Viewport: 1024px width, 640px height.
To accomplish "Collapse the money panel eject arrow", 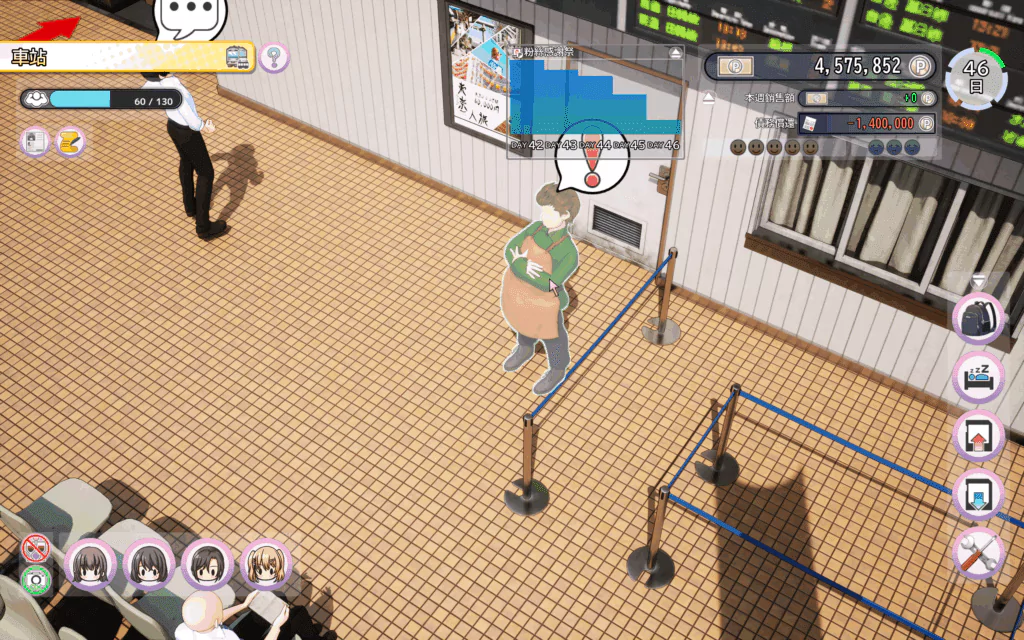I will [710, 98].
